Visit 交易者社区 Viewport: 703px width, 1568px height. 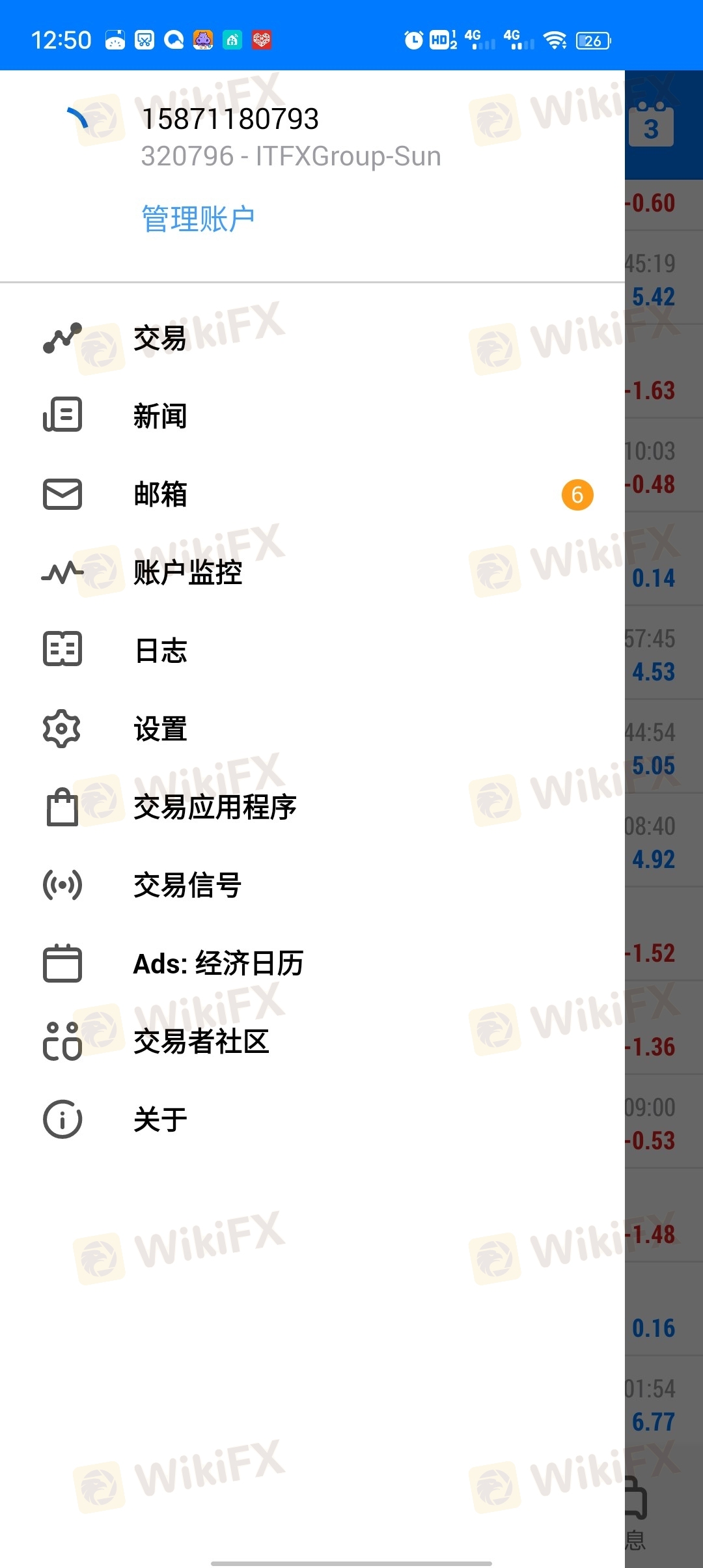[312, 1041]
